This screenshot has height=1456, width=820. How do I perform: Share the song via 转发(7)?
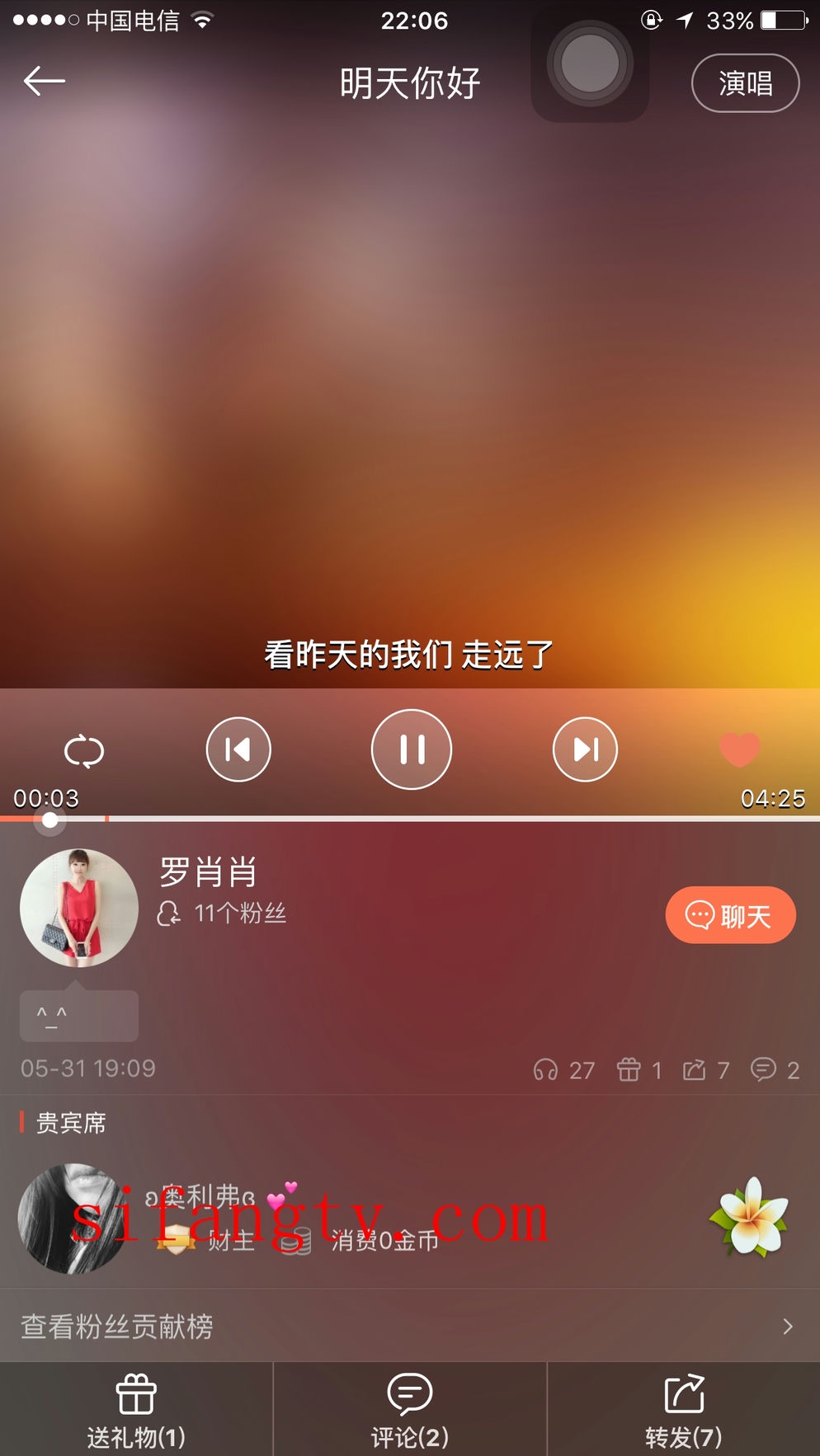[684, 1410]
